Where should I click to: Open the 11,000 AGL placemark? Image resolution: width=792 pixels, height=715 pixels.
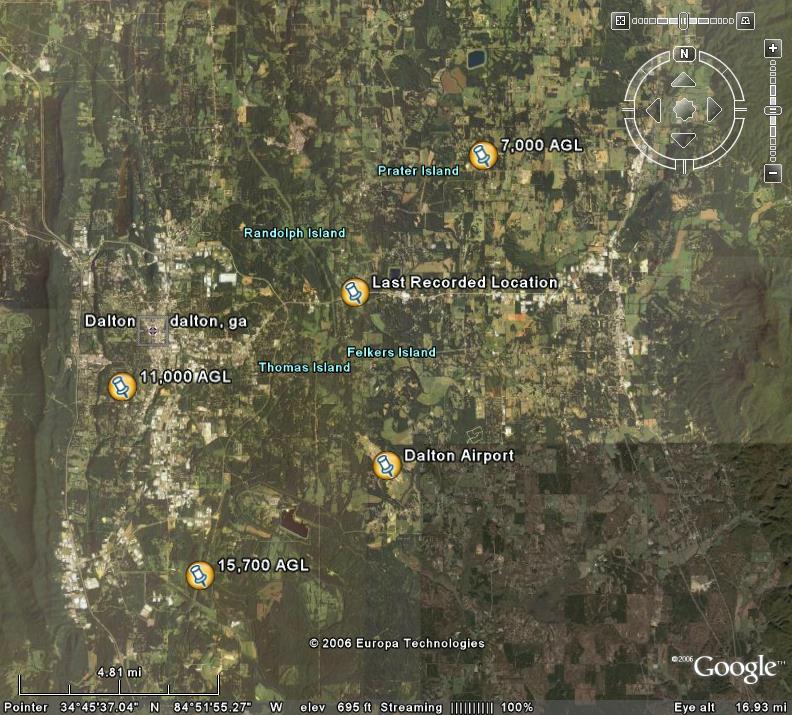pyautogui.click(x=122, y=386)
